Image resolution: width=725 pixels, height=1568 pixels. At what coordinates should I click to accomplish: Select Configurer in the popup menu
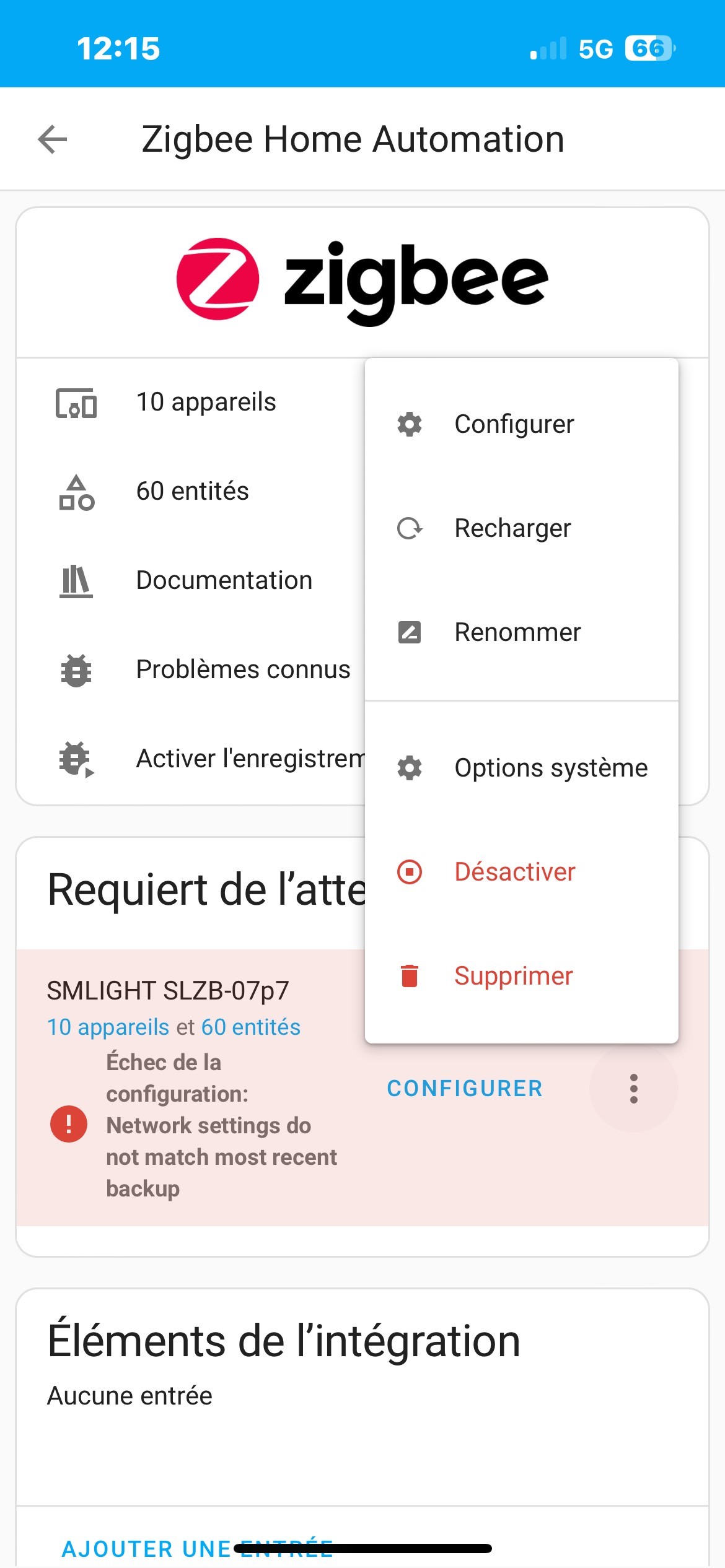pos(513,424)
